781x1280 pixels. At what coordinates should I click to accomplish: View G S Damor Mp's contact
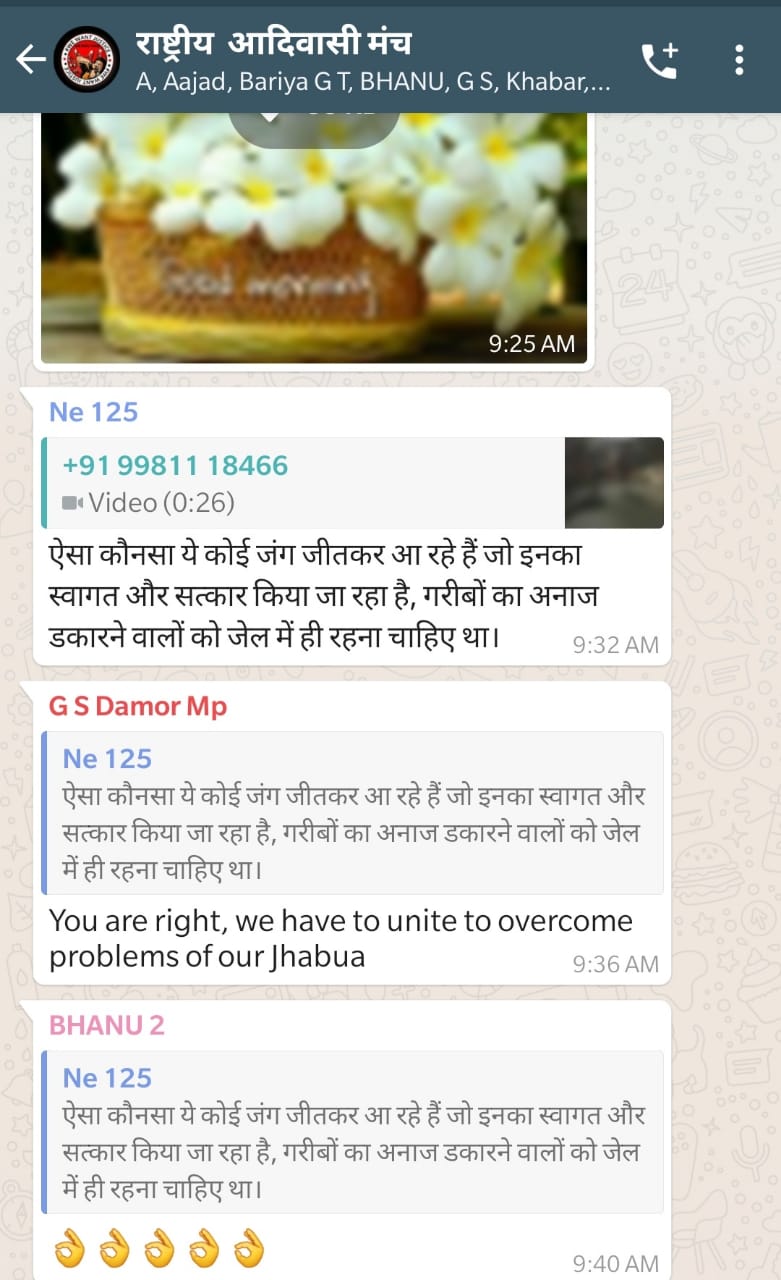138,706
